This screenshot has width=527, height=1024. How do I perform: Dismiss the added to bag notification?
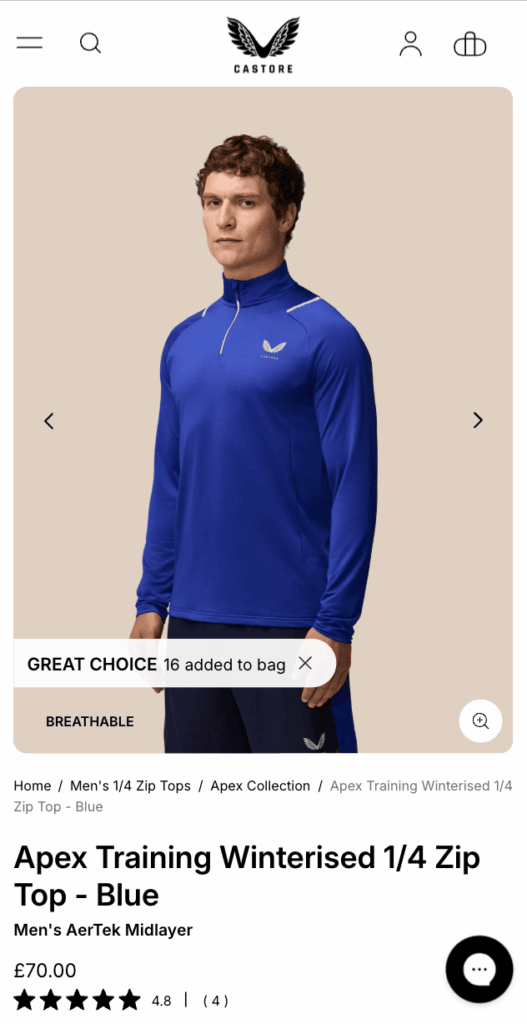[x=305, y=664]
